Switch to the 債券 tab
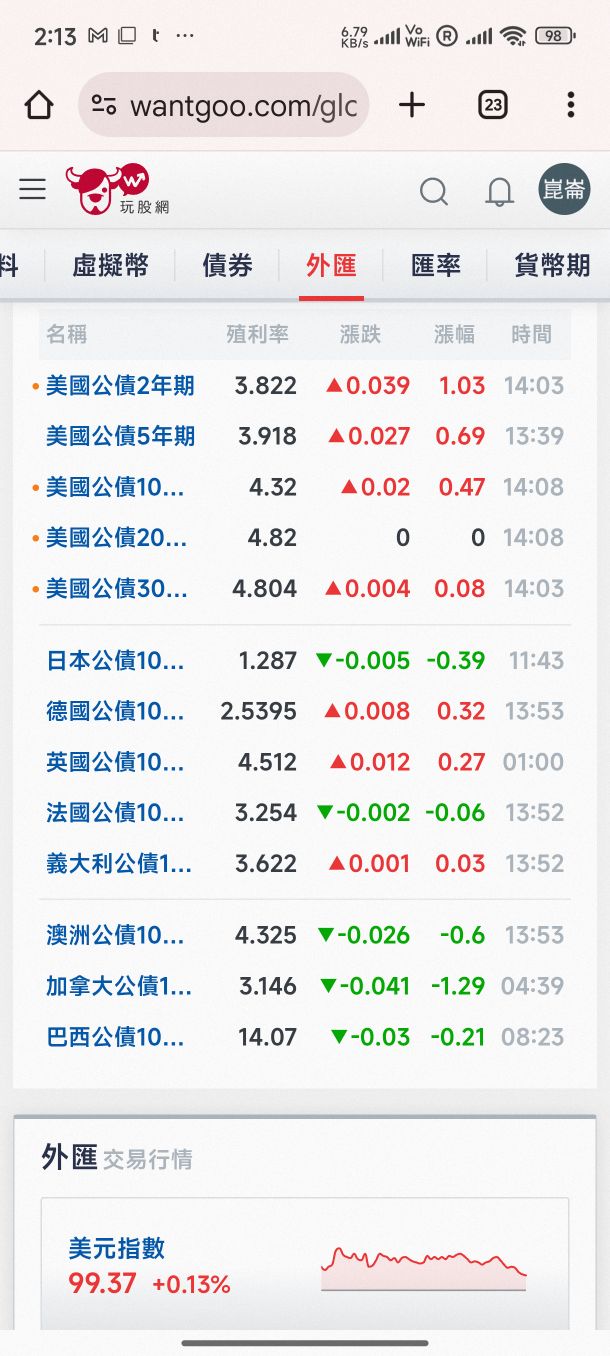610x1356 pixels. [227, 265]
